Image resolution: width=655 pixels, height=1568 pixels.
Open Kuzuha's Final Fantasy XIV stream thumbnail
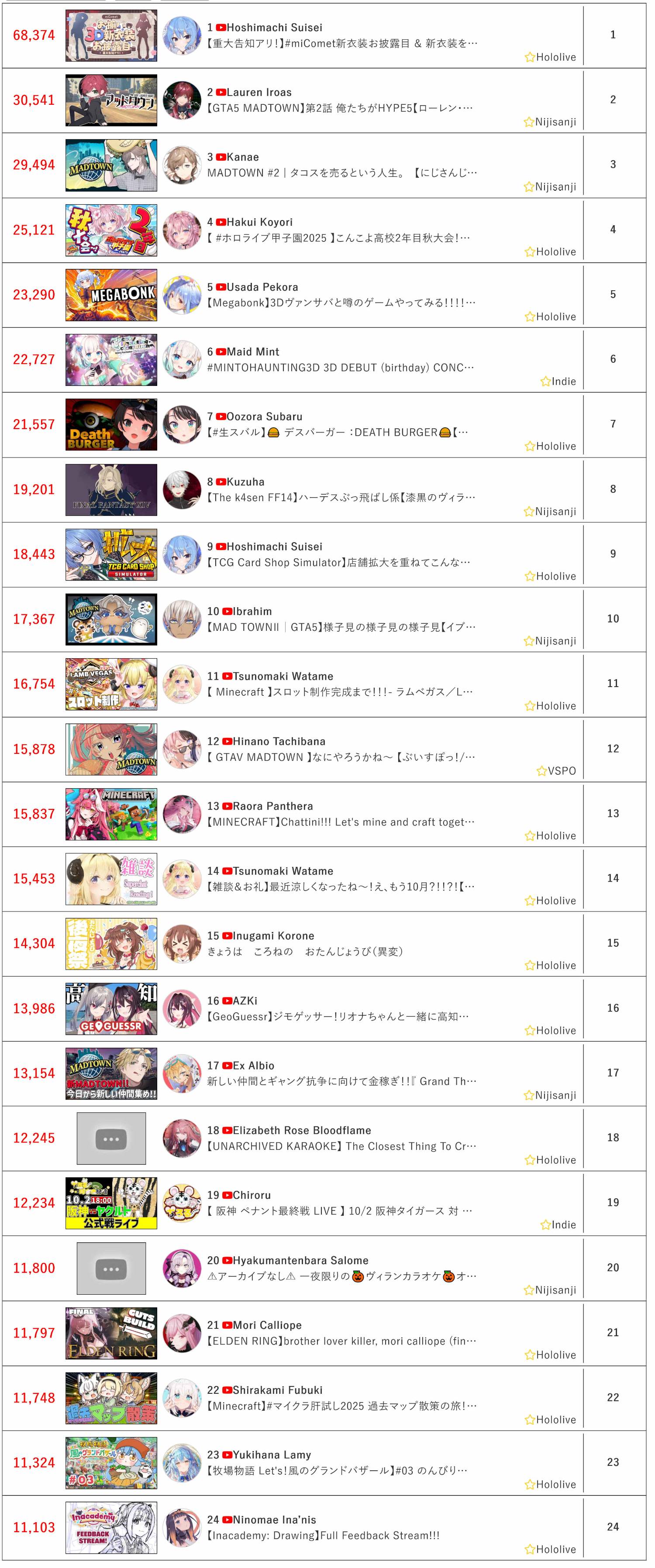(x=111, y=490)
